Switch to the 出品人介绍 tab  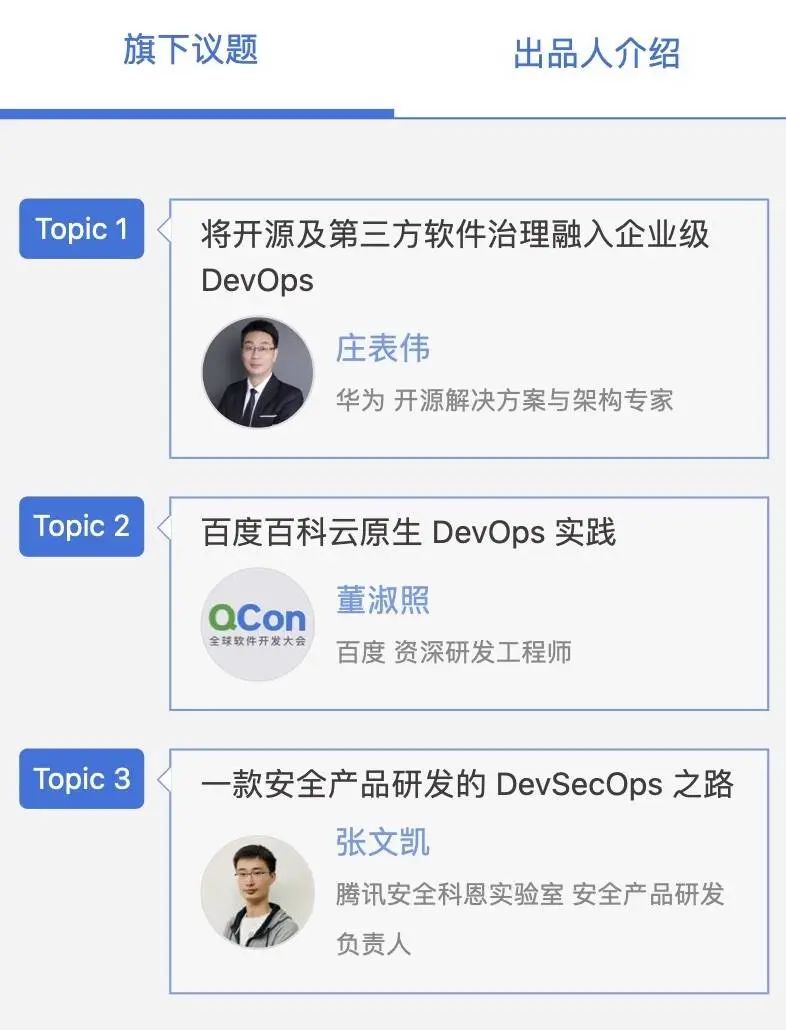tap(596, 53)
